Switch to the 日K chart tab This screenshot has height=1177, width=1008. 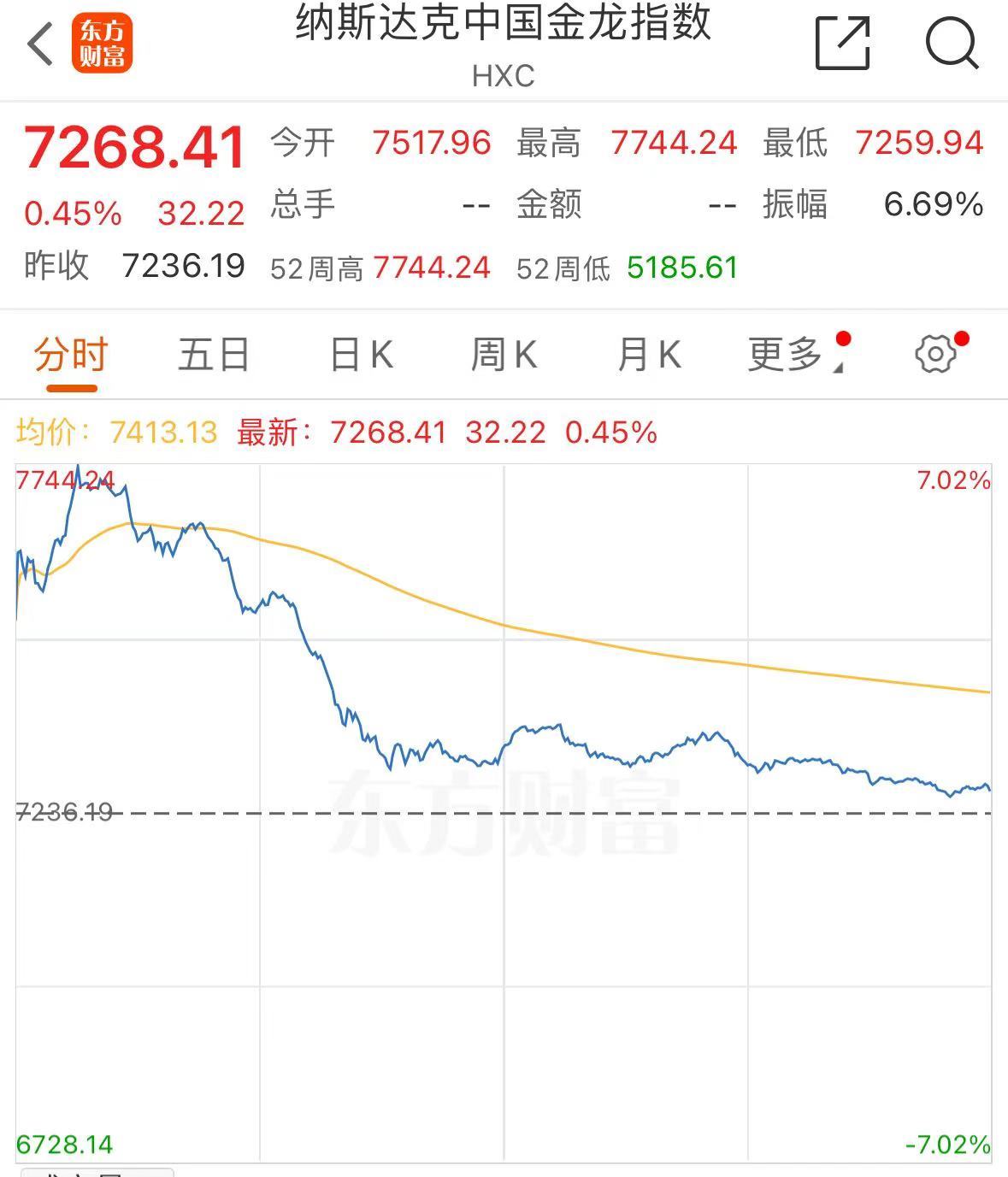pos(362,354)
